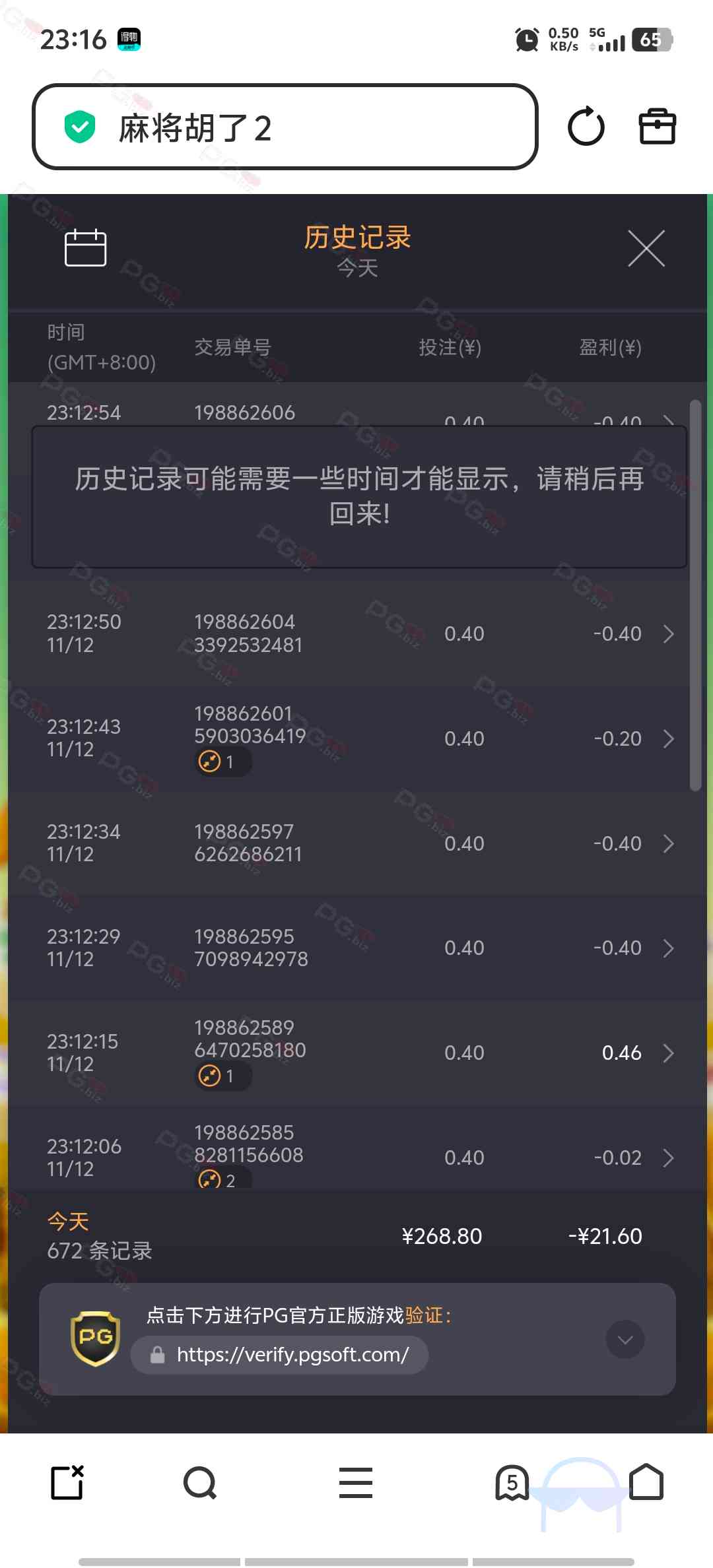Viewport: 713px width, 1568px height.
Task: Open the toolbox icon
Action: coord(657,127)
